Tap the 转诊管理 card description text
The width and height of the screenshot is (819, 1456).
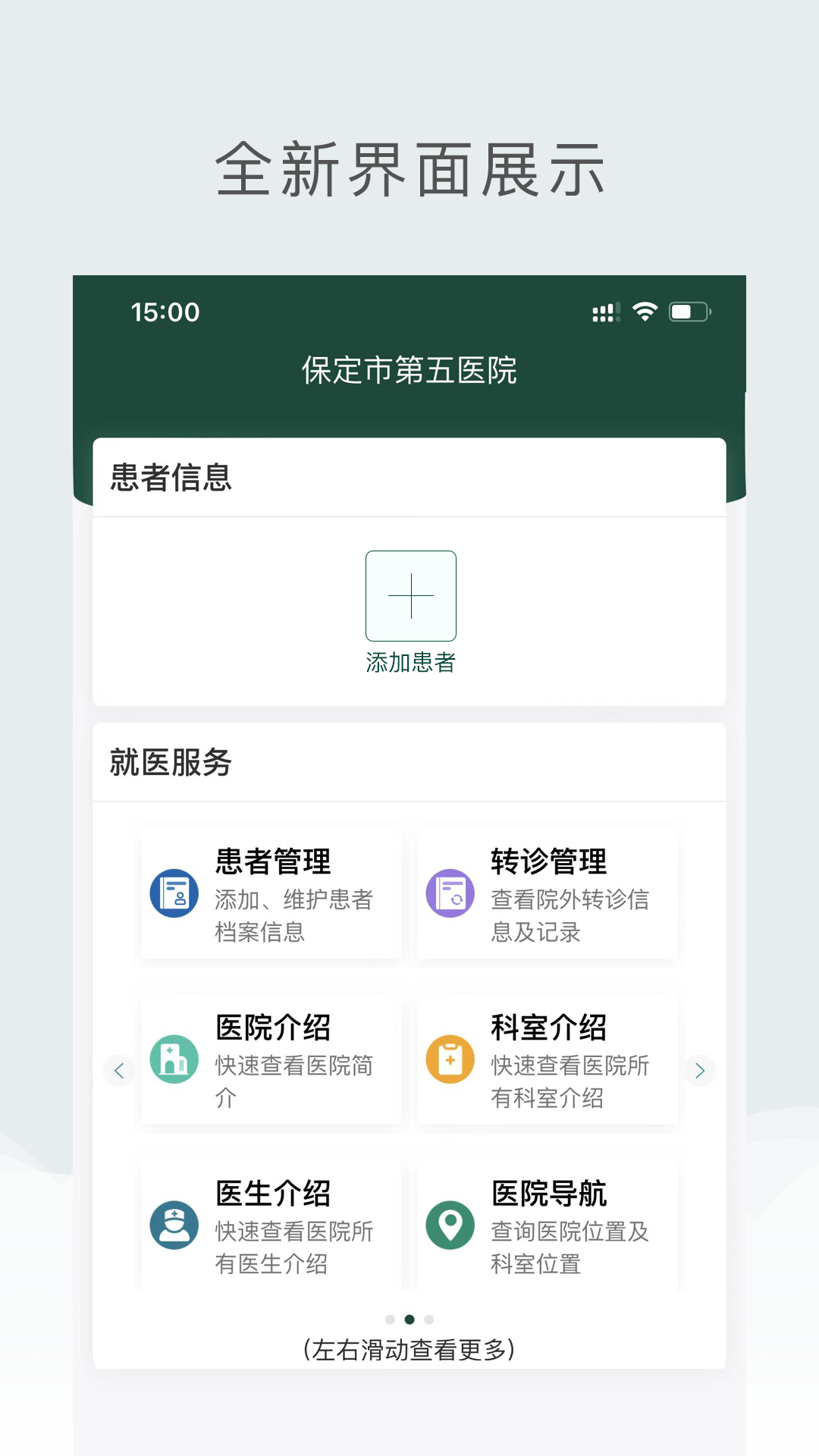(569, 915)
